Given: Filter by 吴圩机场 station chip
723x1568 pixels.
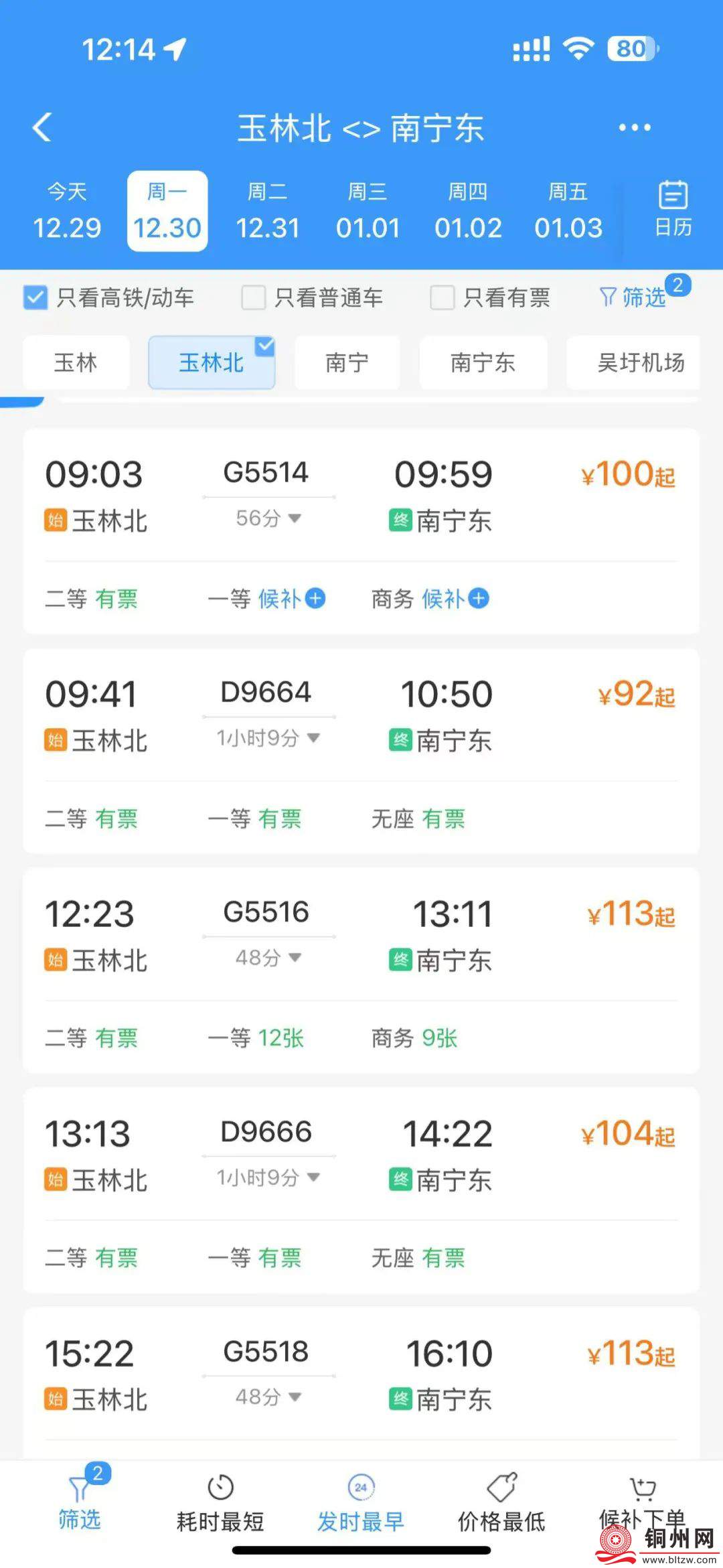Looking at the screenshot, I should 640,363.
